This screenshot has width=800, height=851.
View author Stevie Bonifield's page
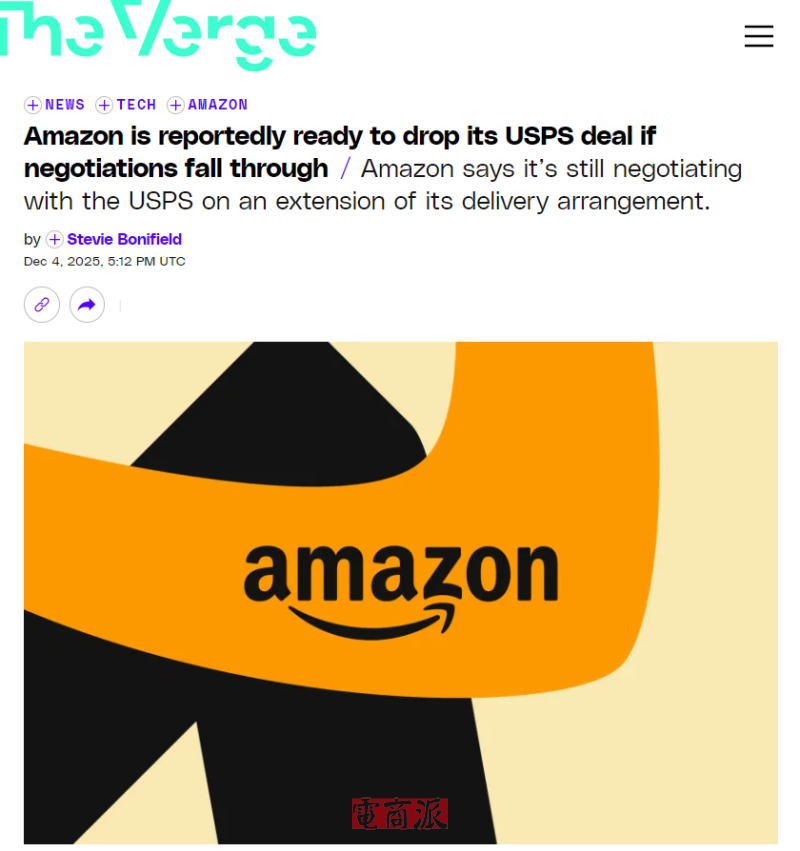pos(124,240)
